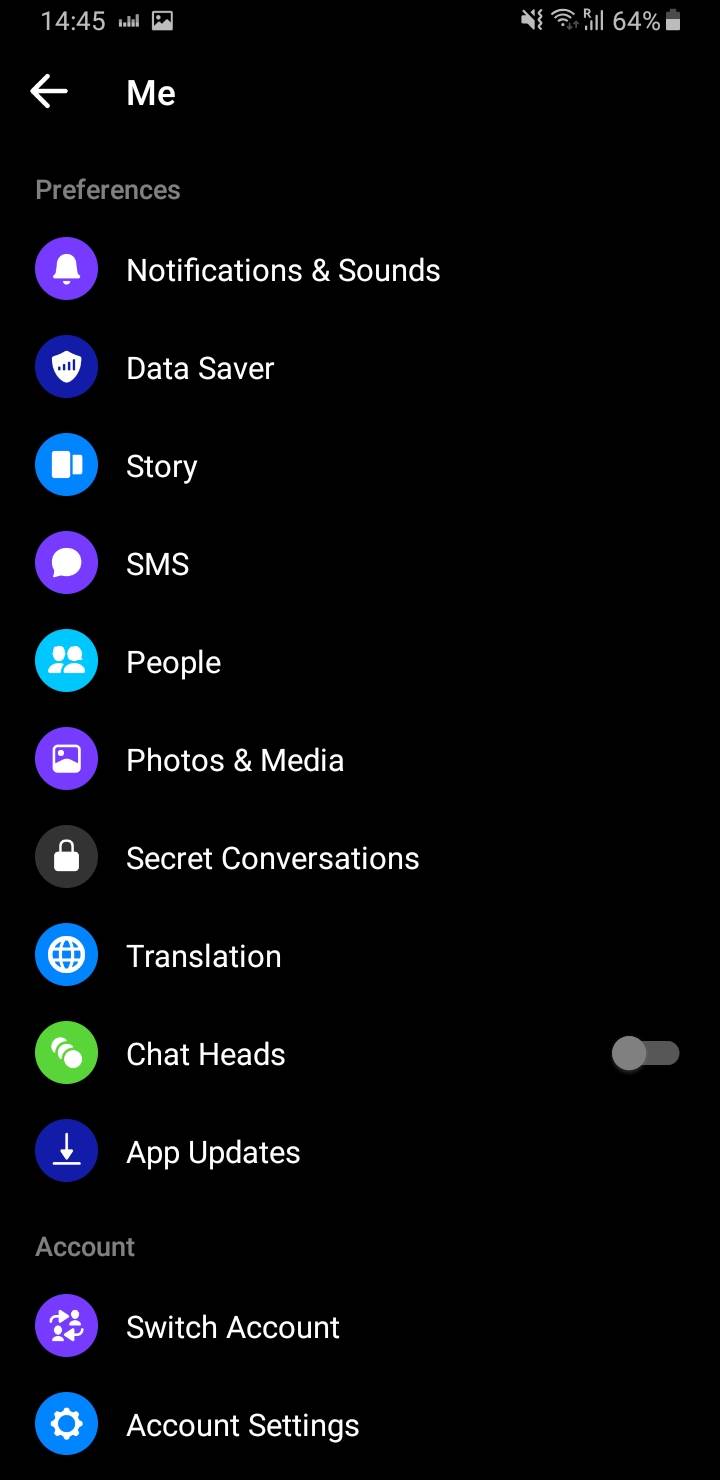
Task: Open the People settings
Action: 174,662
